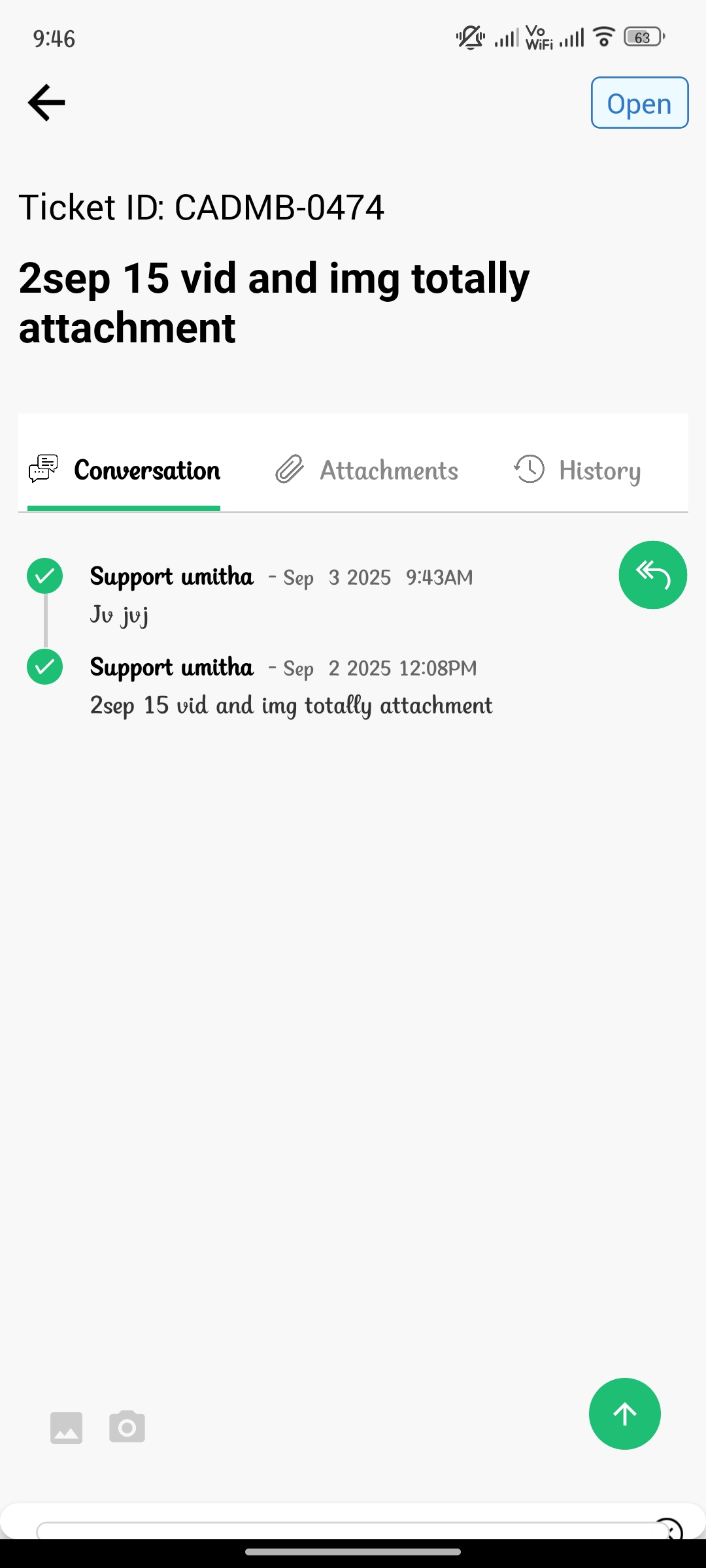Image resolution: width=706 pixels, height=1568 pixels.
Task: Focus the message input field
Action: [346, 1531]
